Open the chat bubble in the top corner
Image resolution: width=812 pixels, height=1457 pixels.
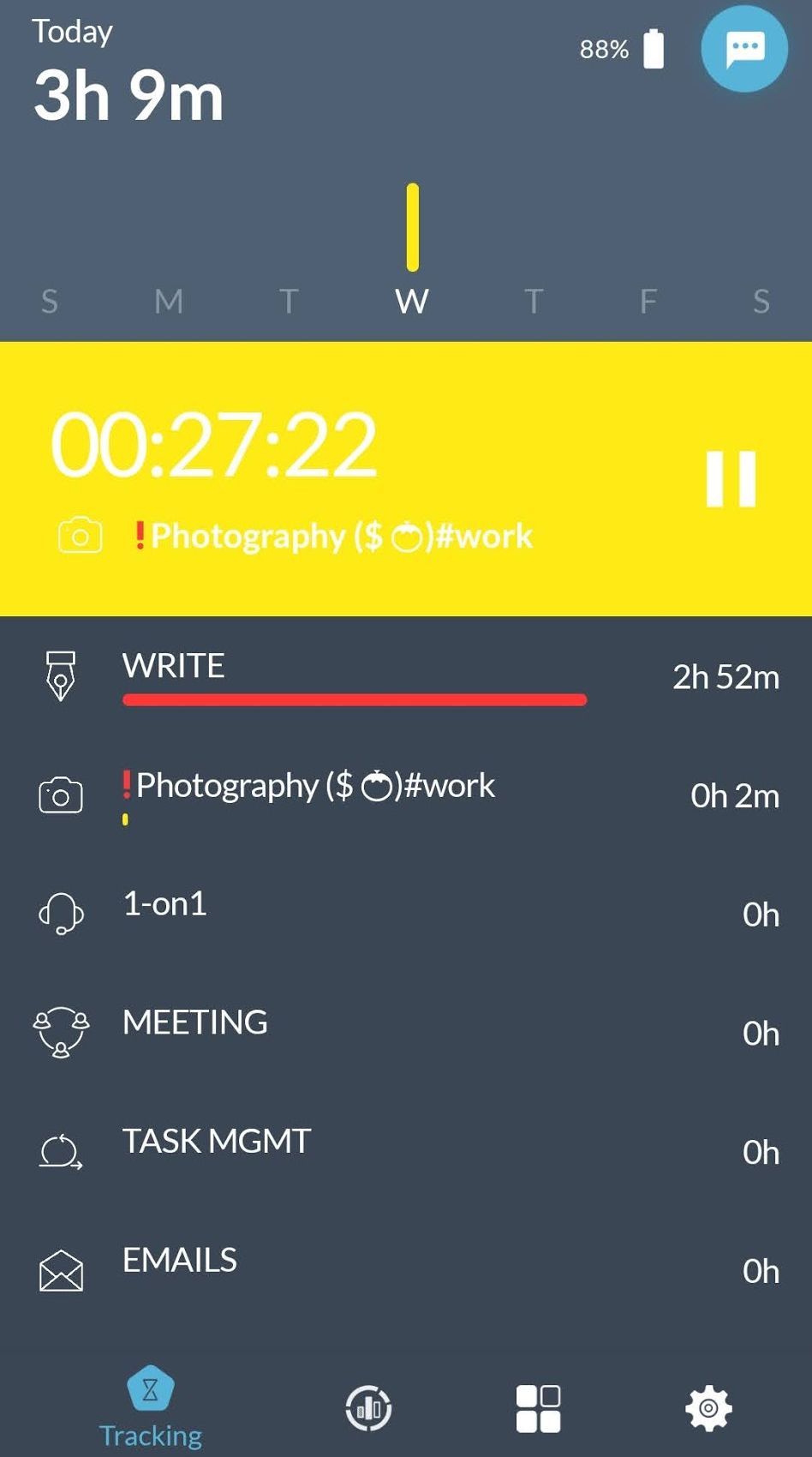pos(743,49)
